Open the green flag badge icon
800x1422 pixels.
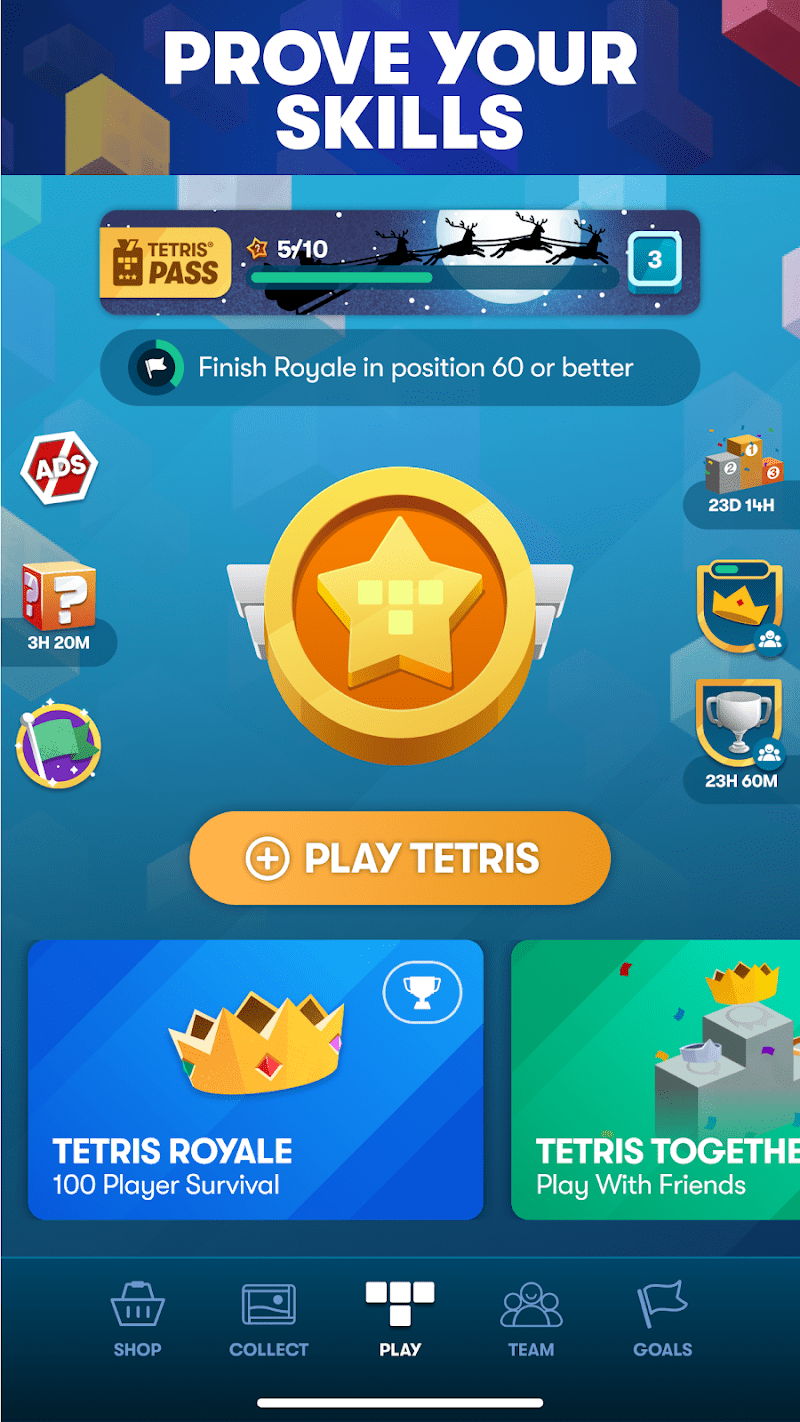tap(59, 746)
